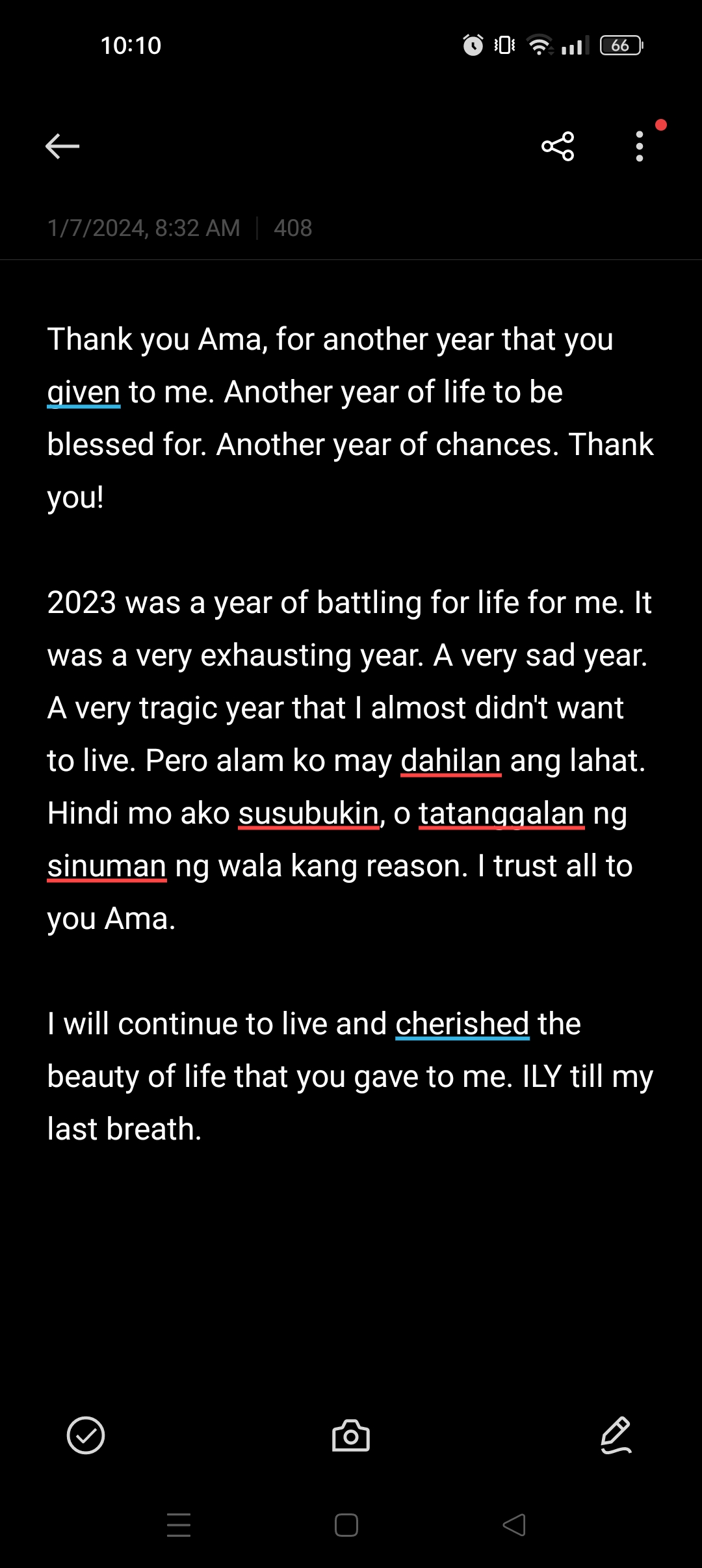Go back using the top arrow
This screenshot has width=702, height=1568.
(x=62, y=146)
